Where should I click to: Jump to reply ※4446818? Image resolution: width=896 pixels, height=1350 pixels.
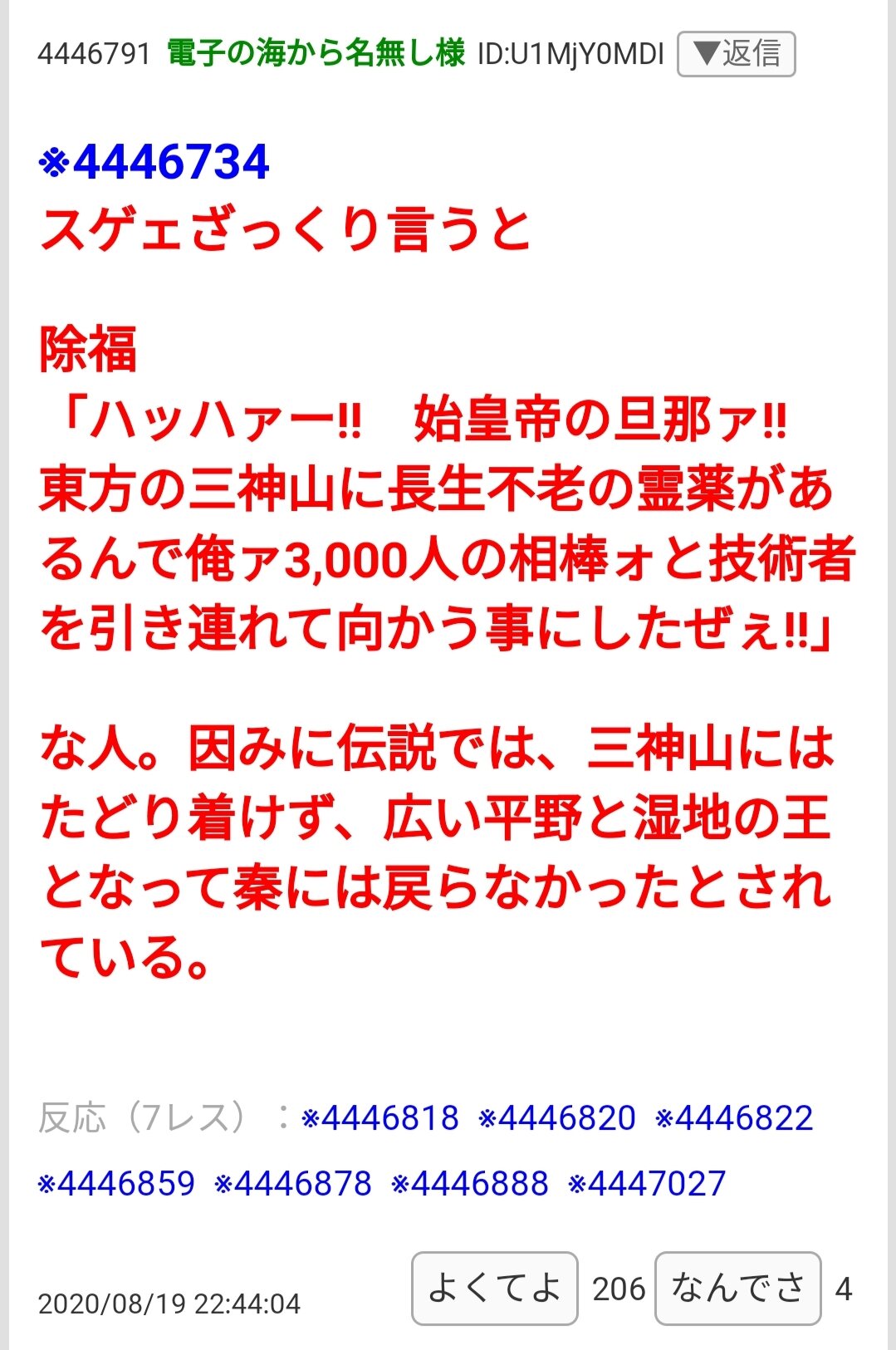point(380,1118)
